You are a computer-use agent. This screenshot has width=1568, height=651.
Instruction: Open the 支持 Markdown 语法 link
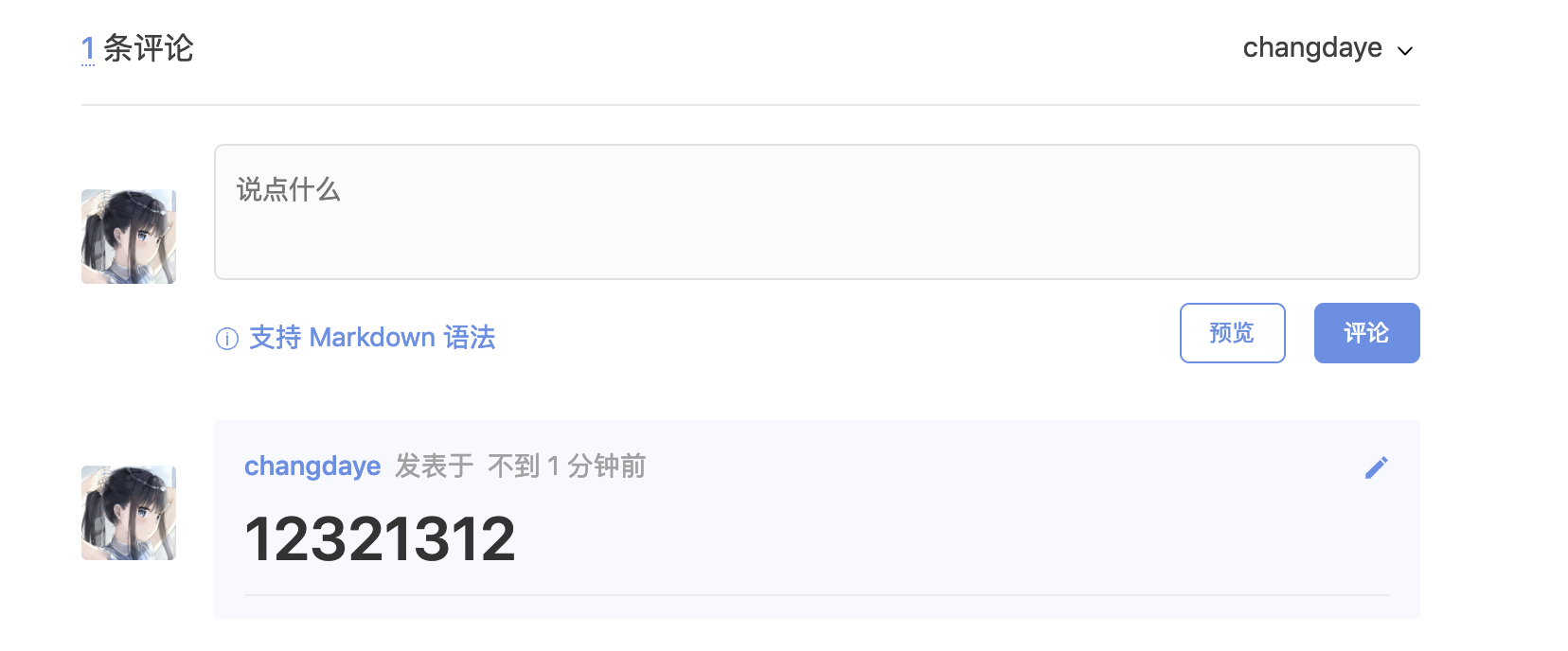[x=356, y=338]
